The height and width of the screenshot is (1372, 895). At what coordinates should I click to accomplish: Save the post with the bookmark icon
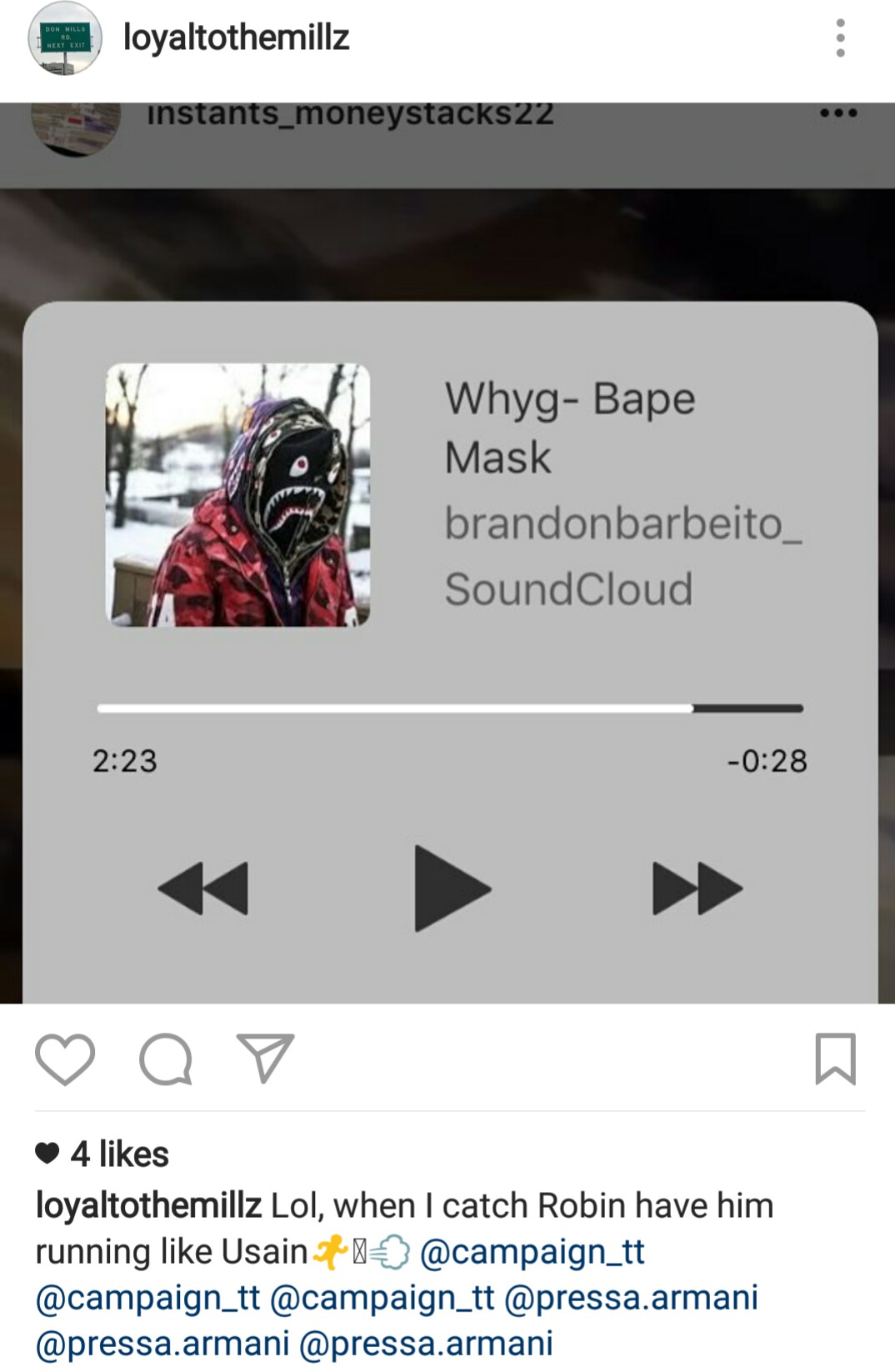click(835, 1059)
